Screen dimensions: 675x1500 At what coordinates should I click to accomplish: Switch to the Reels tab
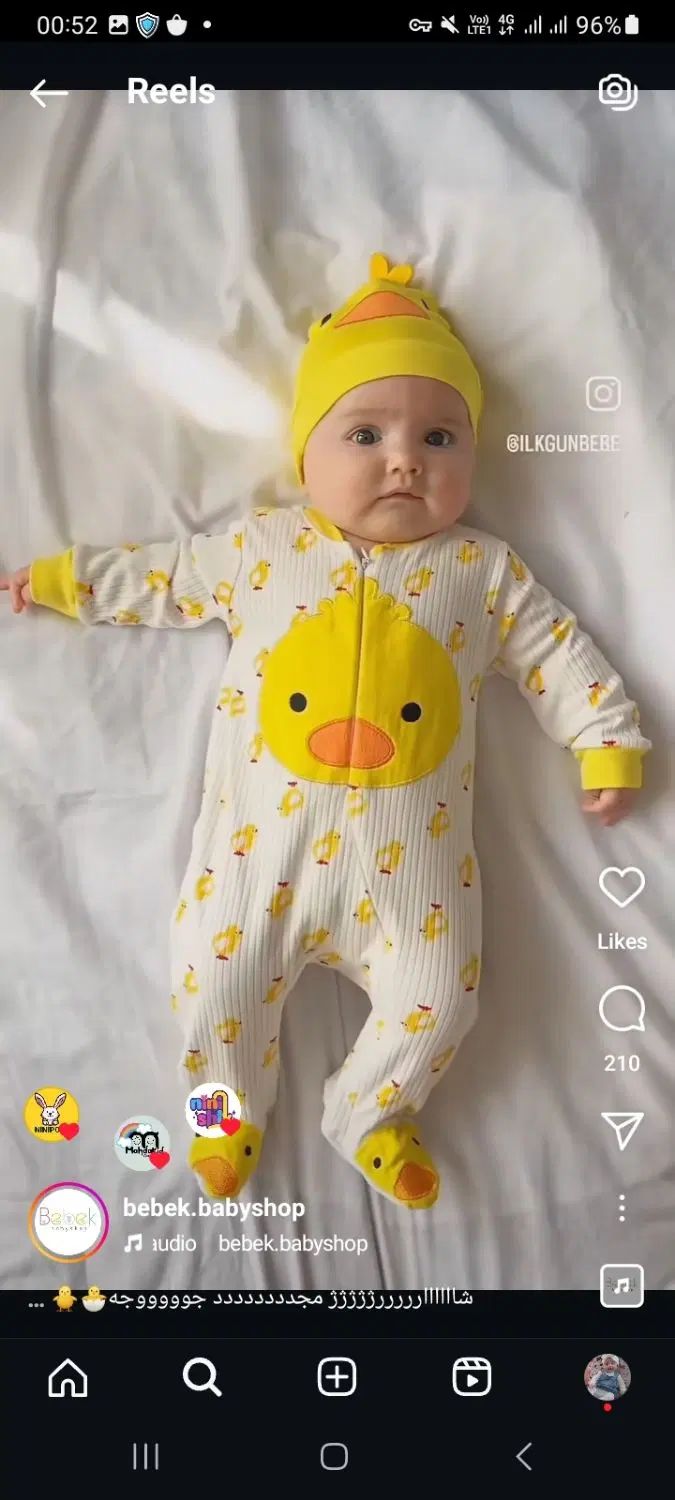coord(471,1378)
